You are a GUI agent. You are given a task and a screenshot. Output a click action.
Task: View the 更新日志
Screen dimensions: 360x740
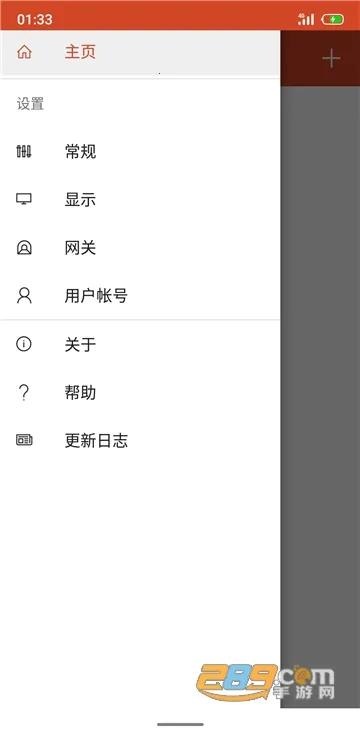click(140, 441)
